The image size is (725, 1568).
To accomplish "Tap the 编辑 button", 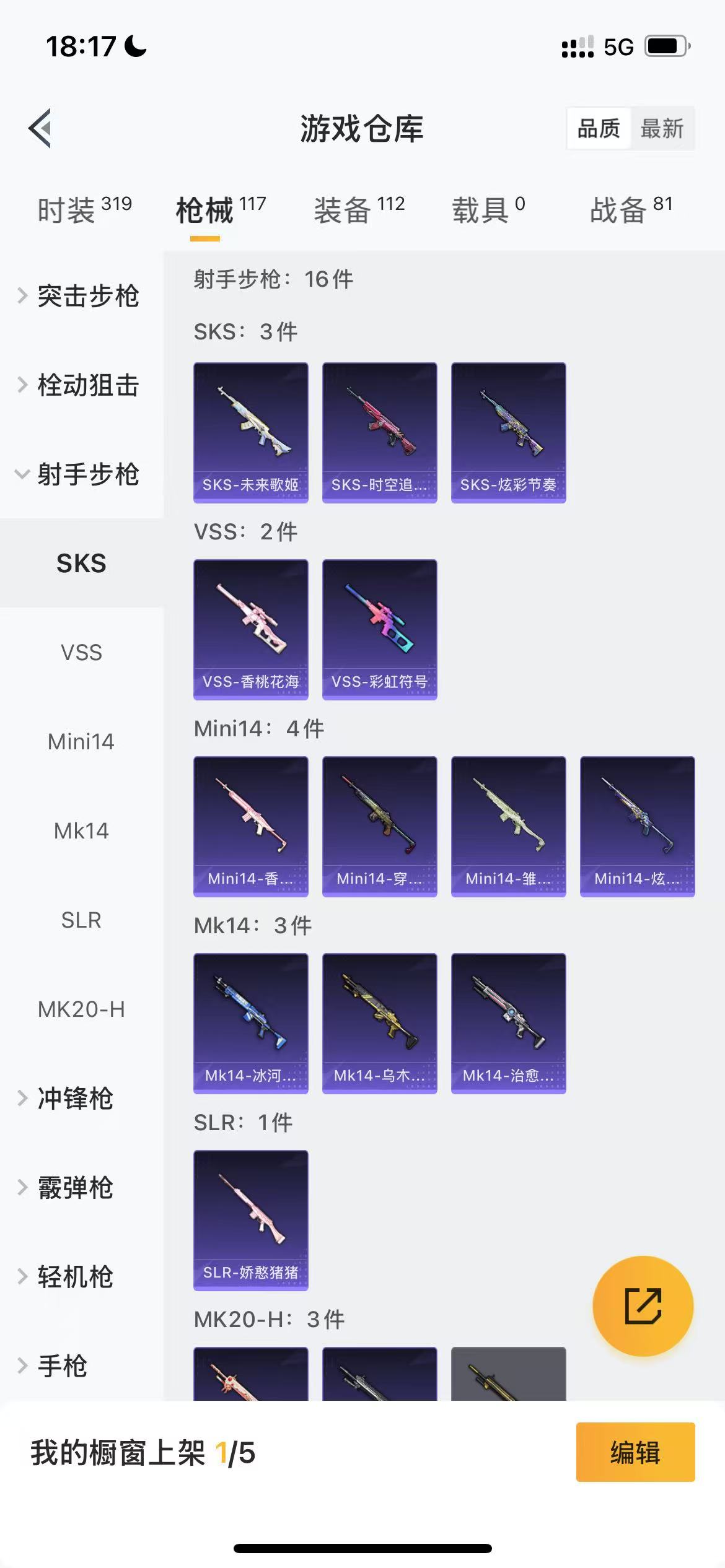I will pos(635,1452).
